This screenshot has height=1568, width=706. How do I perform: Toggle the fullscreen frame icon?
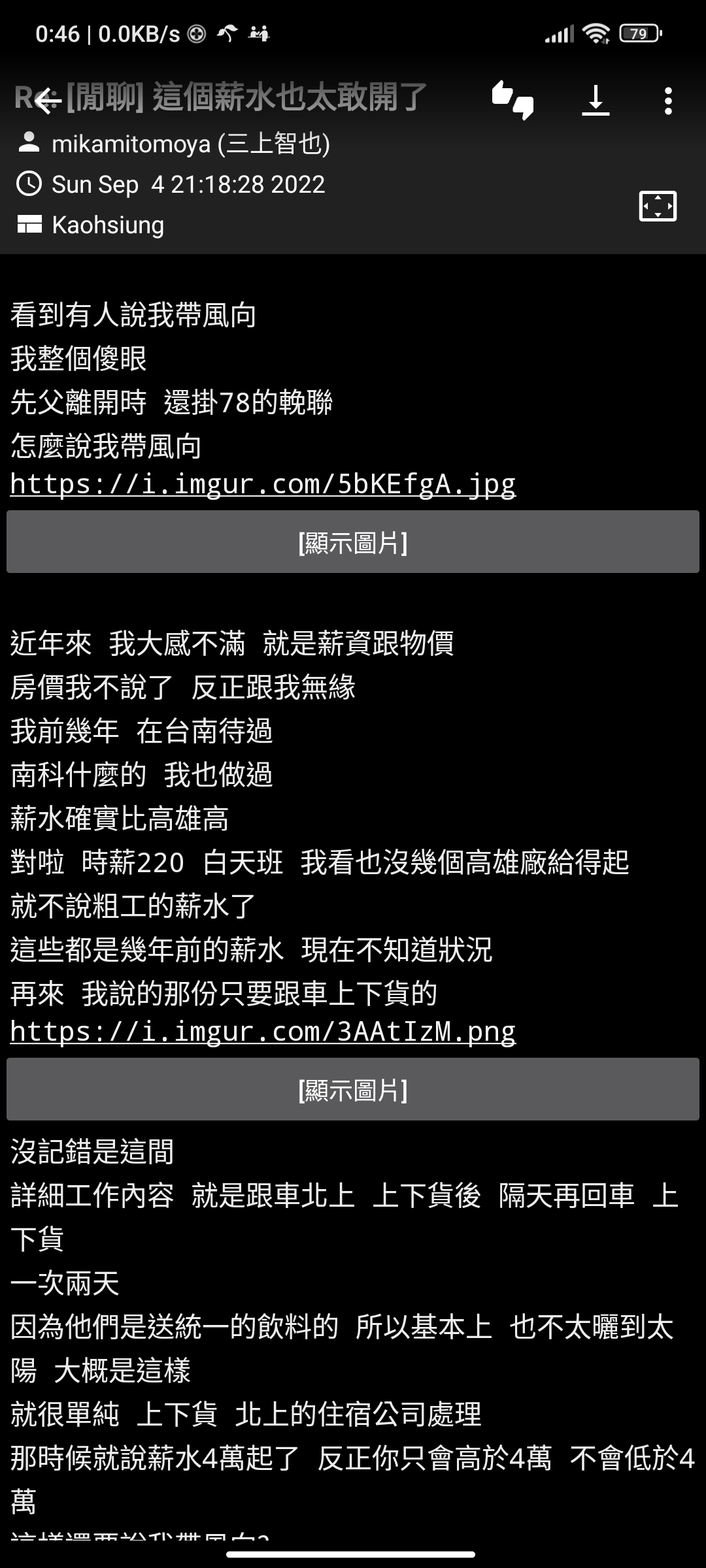point(658,206)
